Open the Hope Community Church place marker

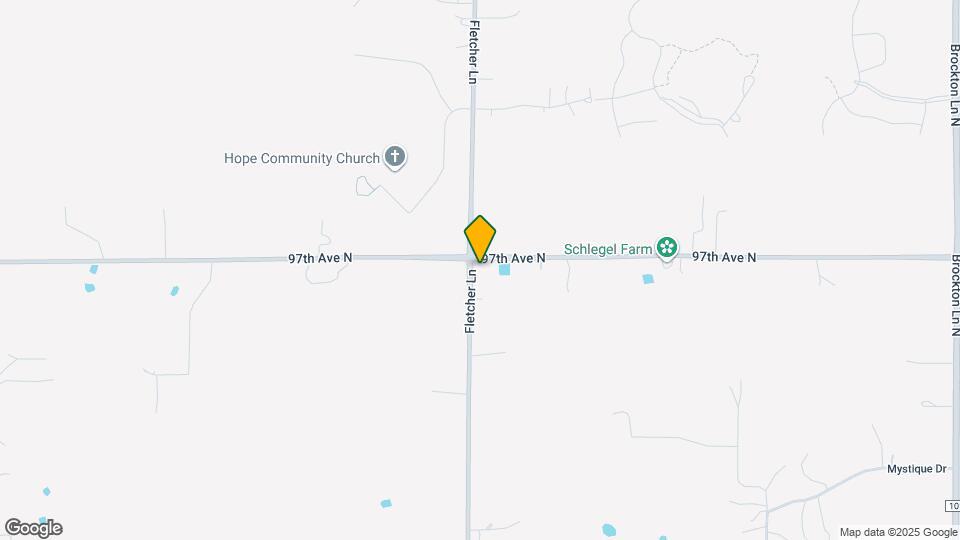pos(396,157)
